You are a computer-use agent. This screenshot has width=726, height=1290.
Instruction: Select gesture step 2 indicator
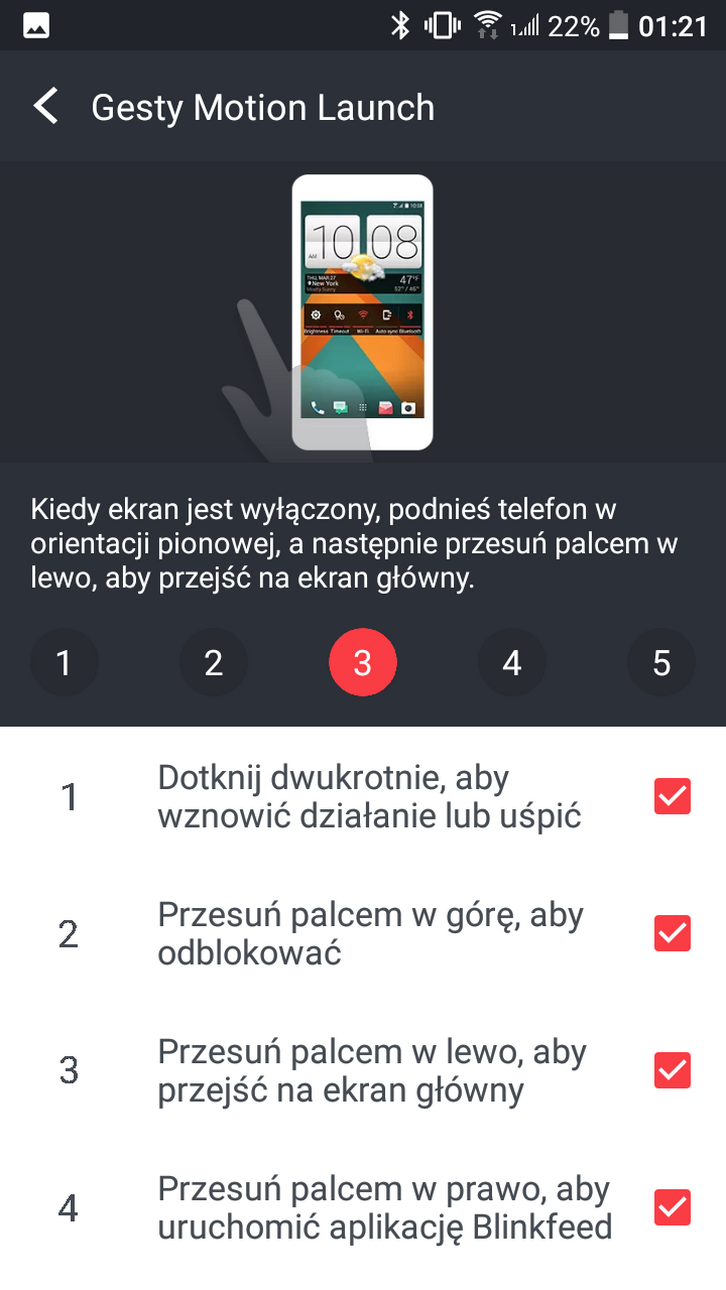click(x=213, y=662)
